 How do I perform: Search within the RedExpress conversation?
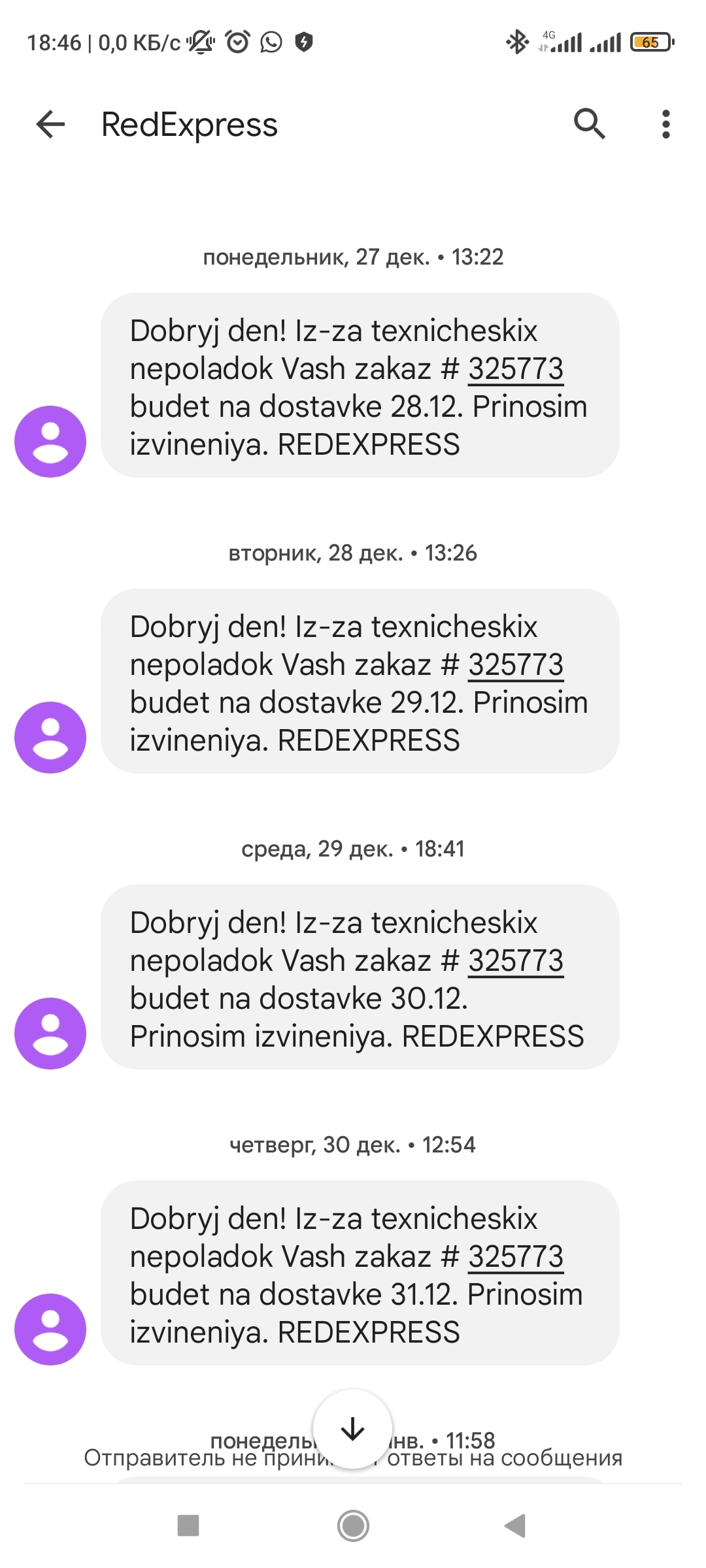click(x=589, y=124)
